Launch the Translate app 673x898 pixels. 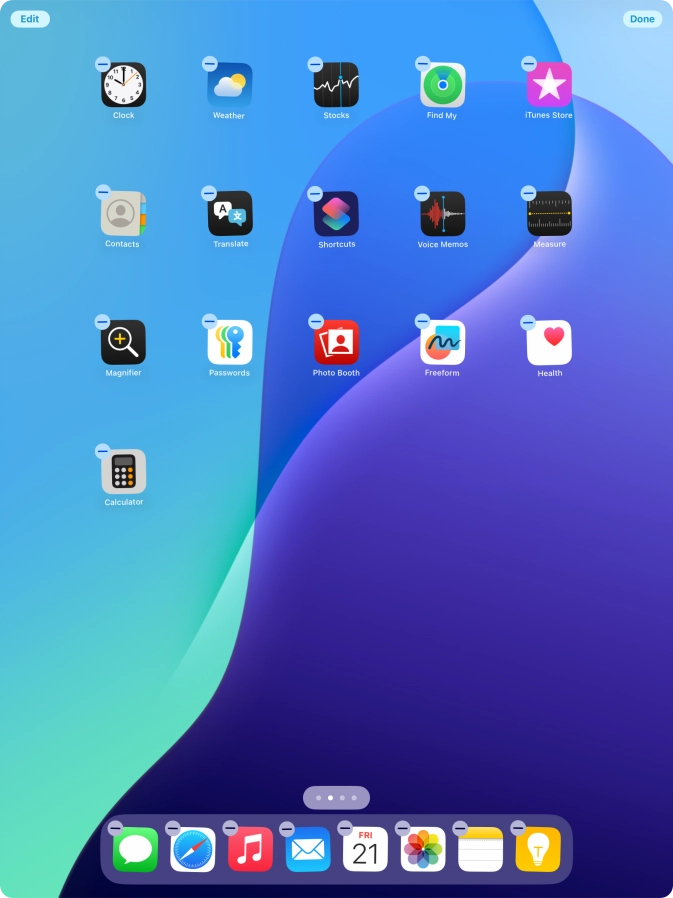point(230,214)
